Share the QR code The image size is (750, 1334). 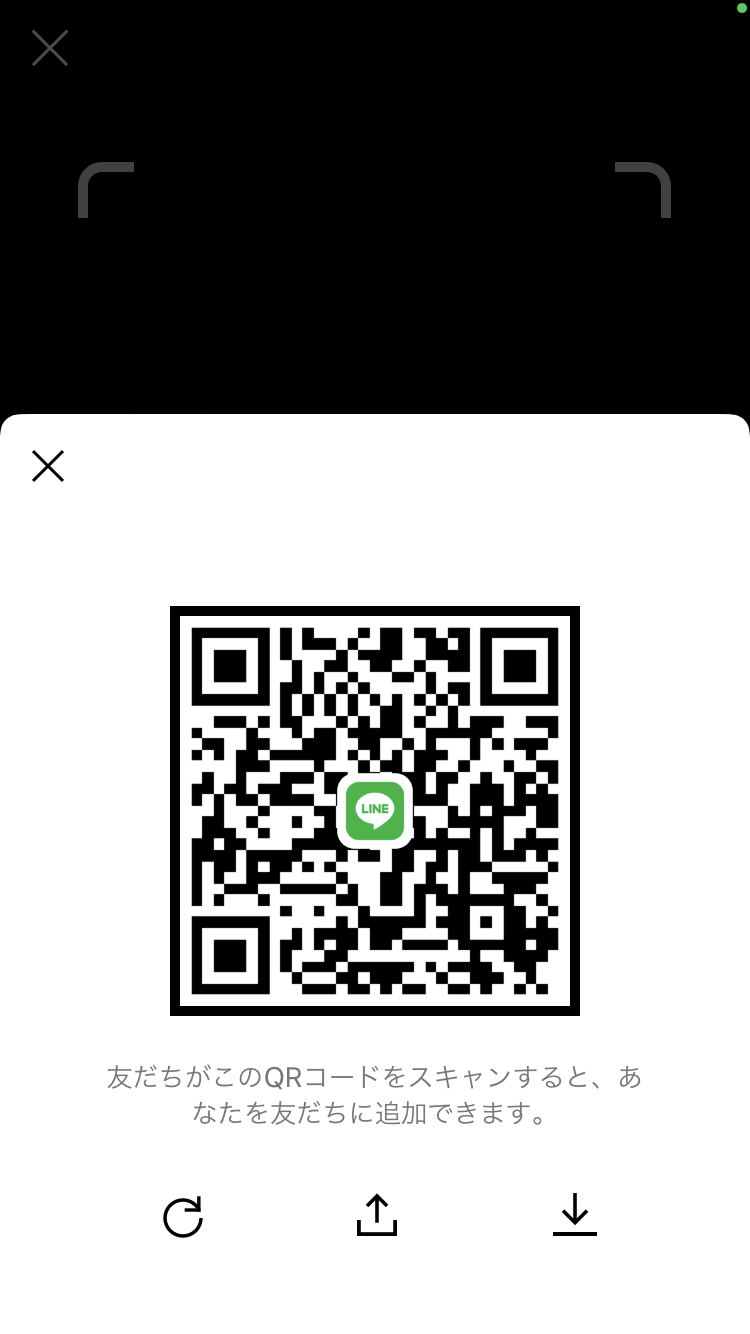(377, 1215)
